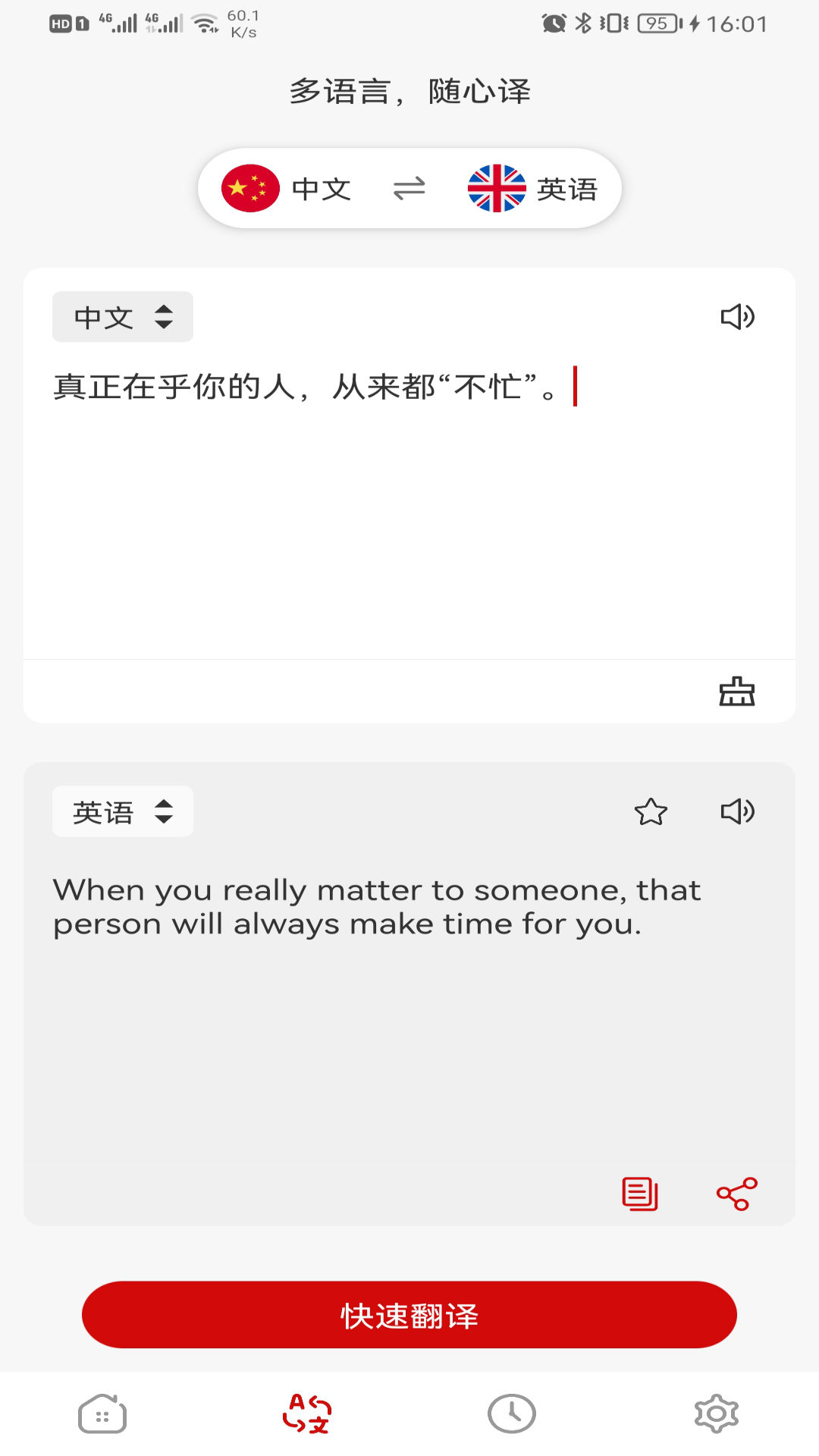Open the 英语 target language dropdown
The height and width of the screenshot is (1456, 819).
123,811
